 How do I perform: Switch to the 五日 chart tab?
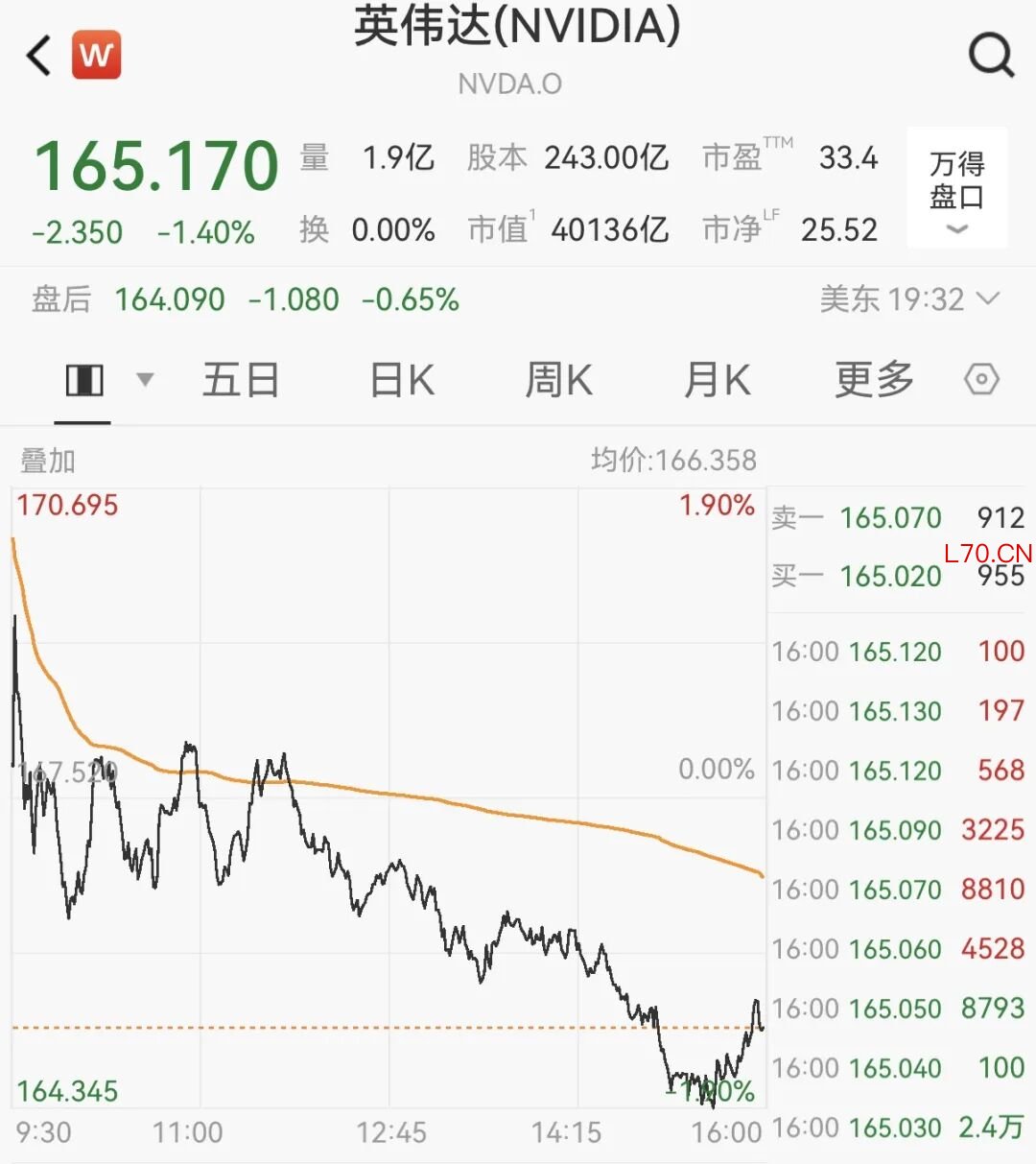pyautogui.click(x=241, y=381)
